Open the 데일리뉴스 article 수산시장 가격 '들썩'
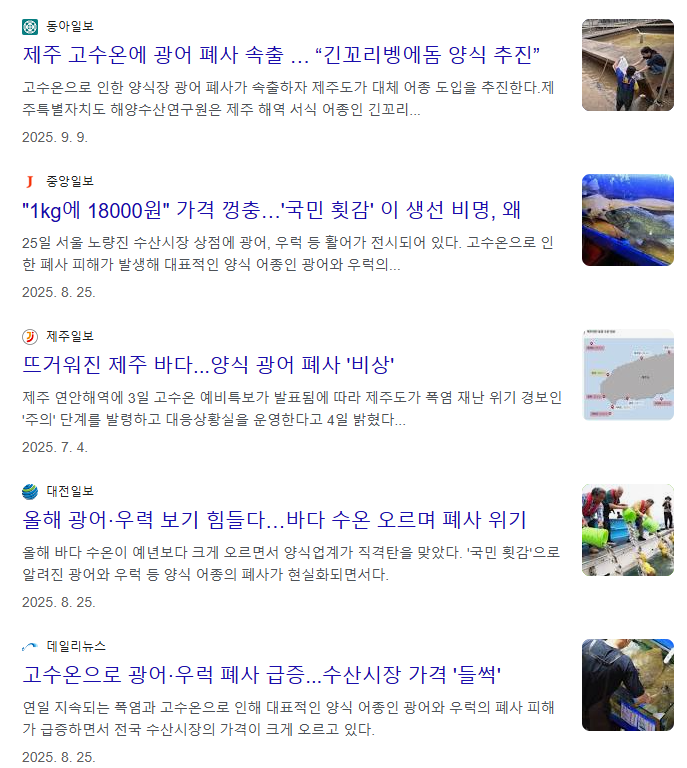The height and width of the screenshot is (768, 687). coord(262,674)
